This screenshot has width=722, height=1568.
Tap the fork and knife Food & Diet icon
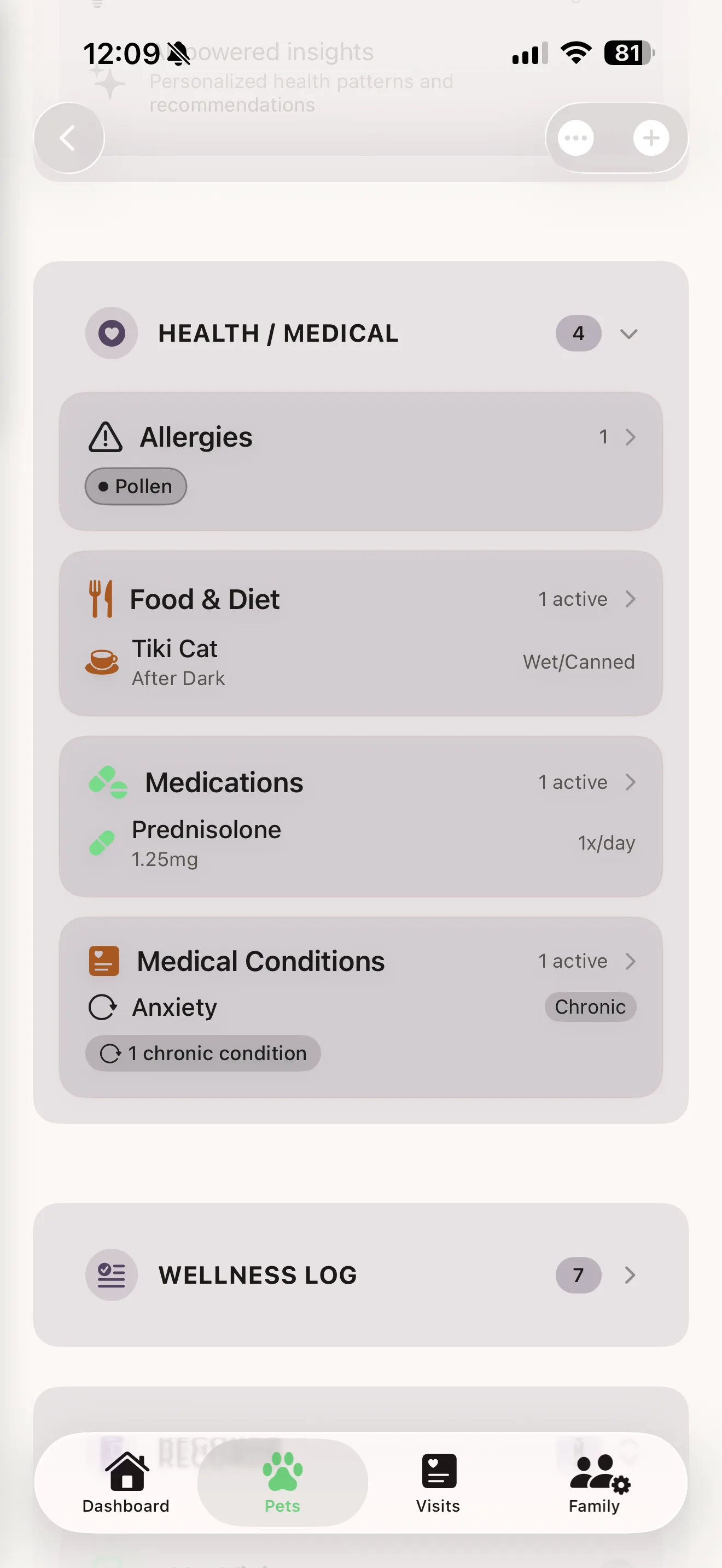101,598
